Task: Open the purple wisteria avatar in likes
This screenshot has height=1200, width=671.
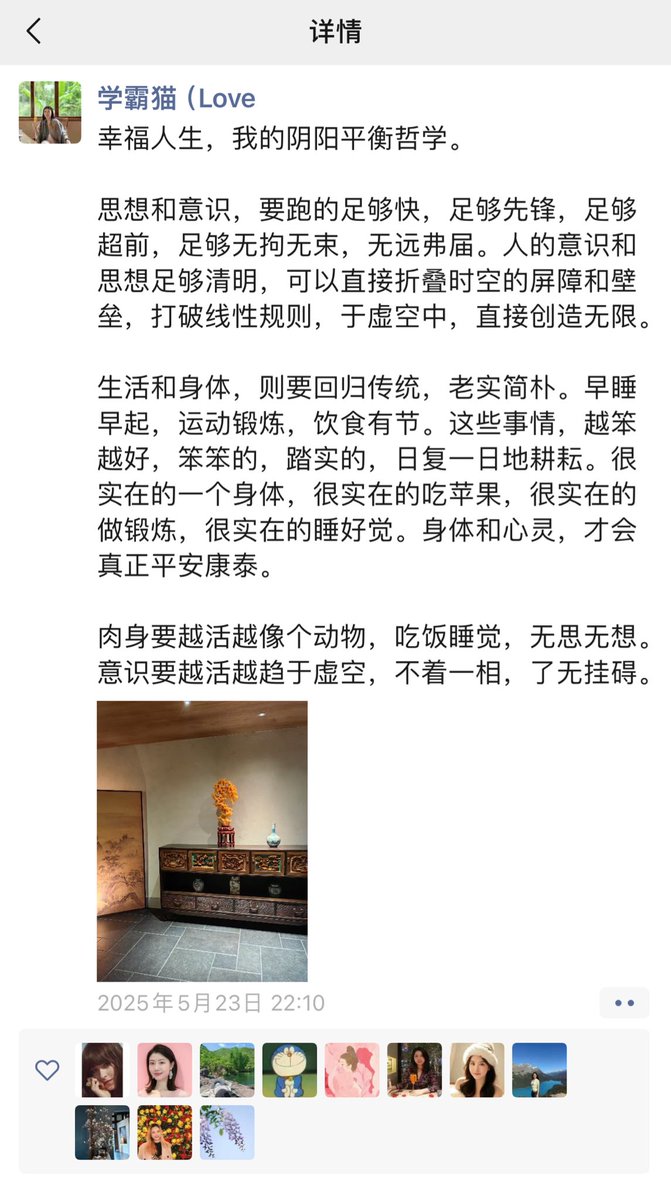Action: 227,1132
